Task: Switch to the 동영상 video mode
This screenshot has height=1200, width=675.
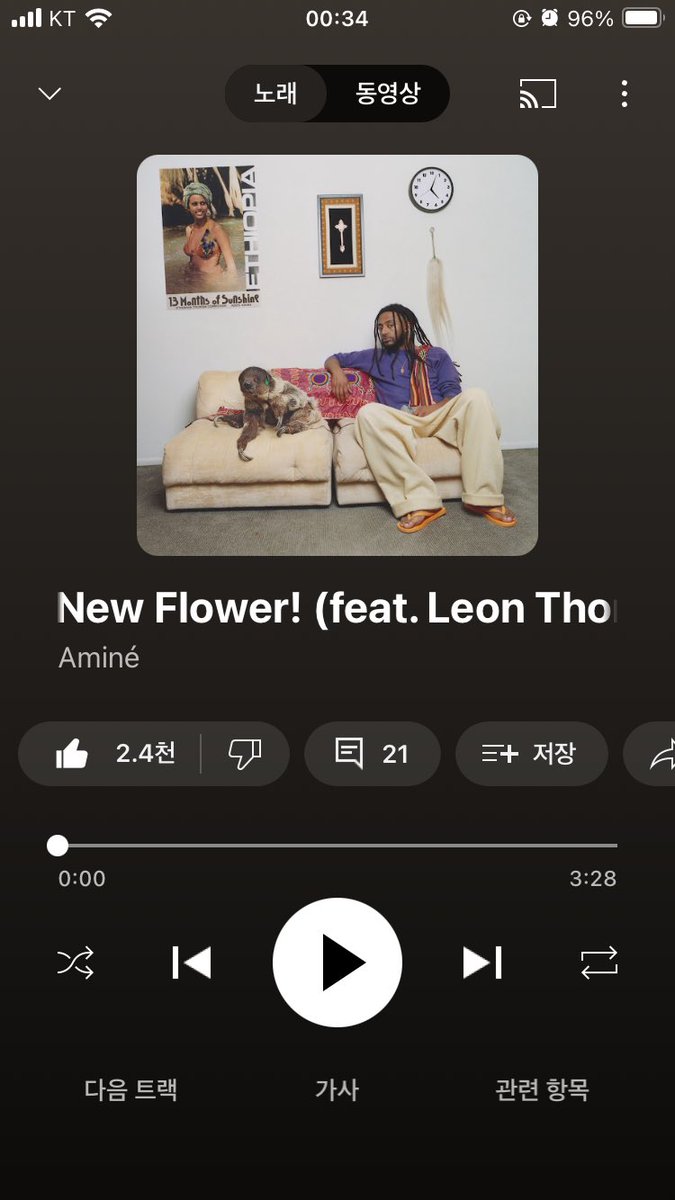Action: 388,94
